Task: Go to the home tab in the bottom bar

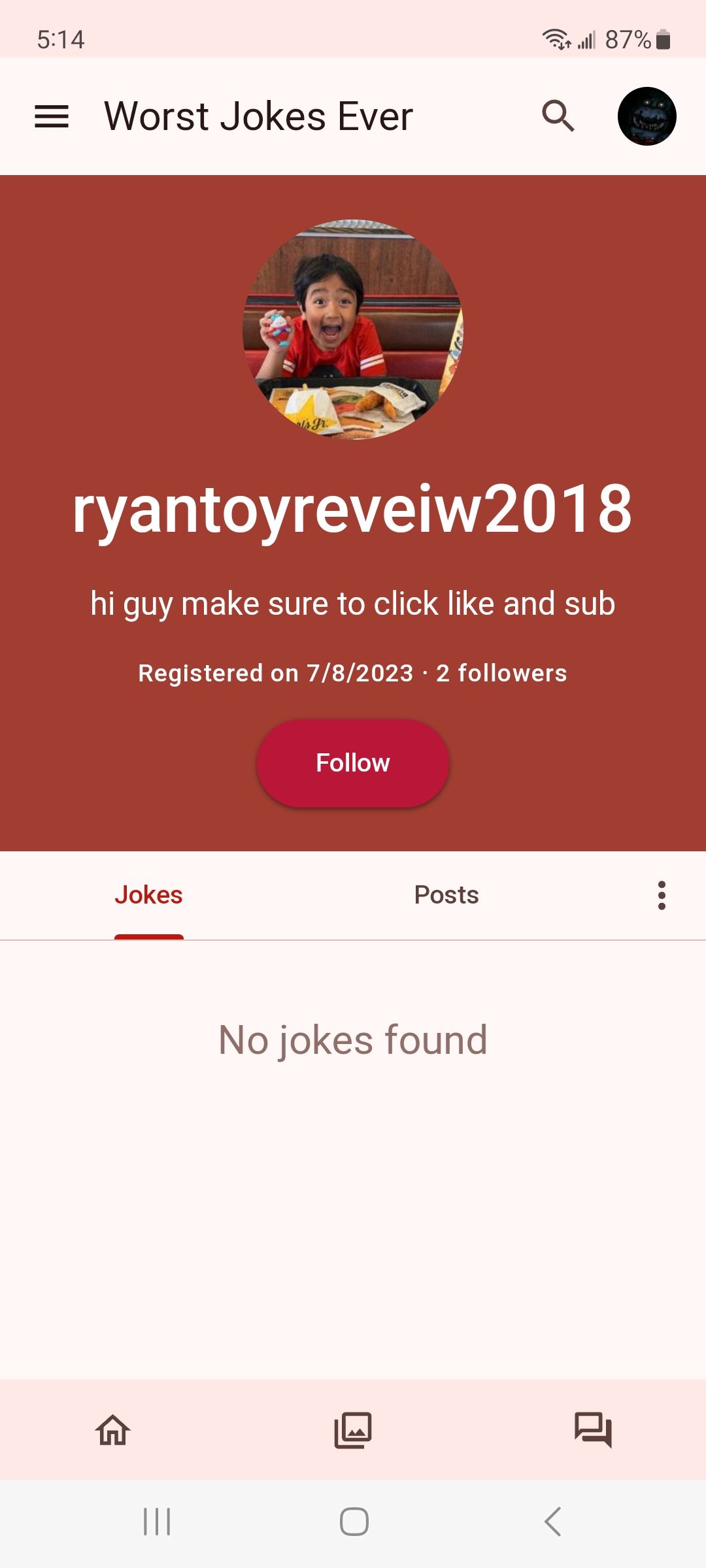Action: (x=113, y=1429)
